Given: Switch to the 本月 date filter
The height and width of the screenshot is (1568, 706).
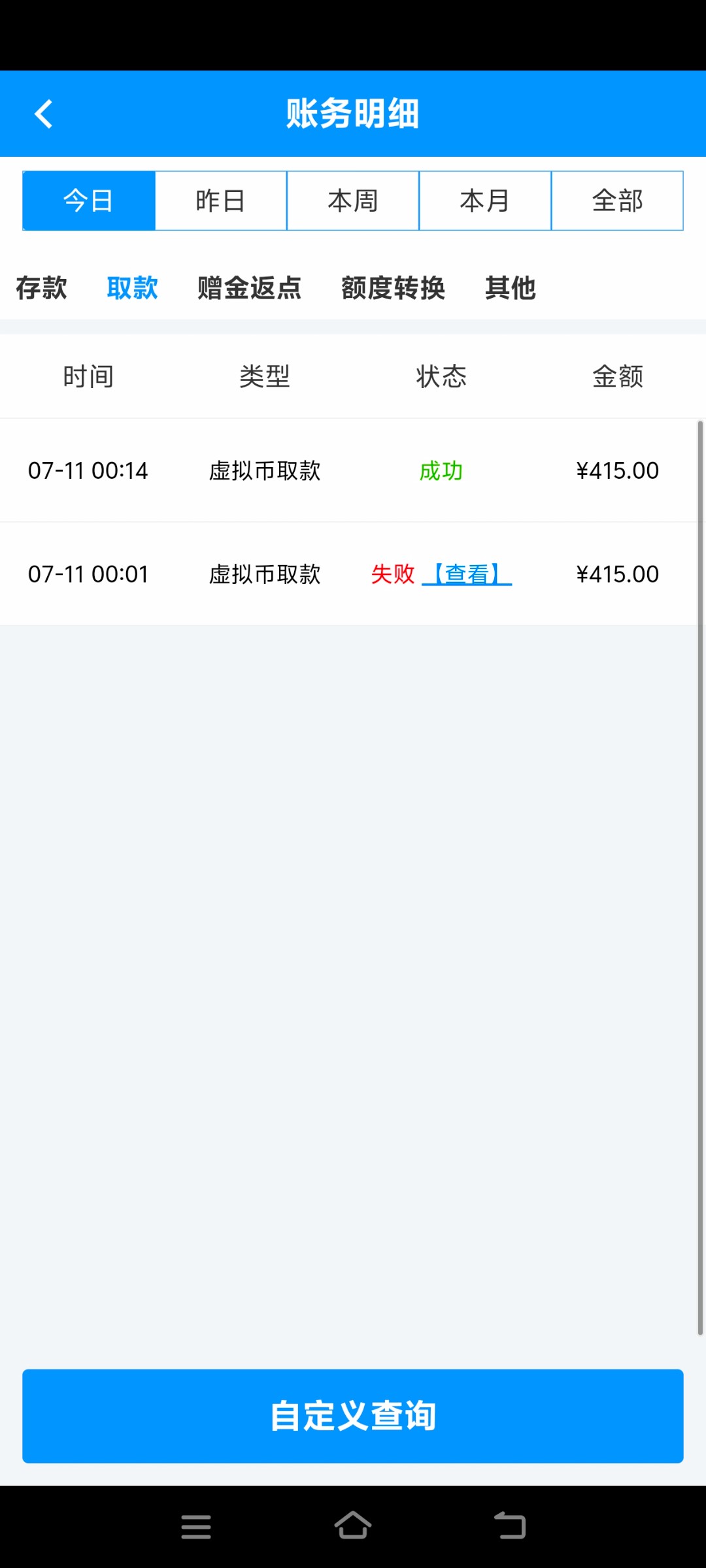Looking at the screenshot, I should (x=485, y=201).
